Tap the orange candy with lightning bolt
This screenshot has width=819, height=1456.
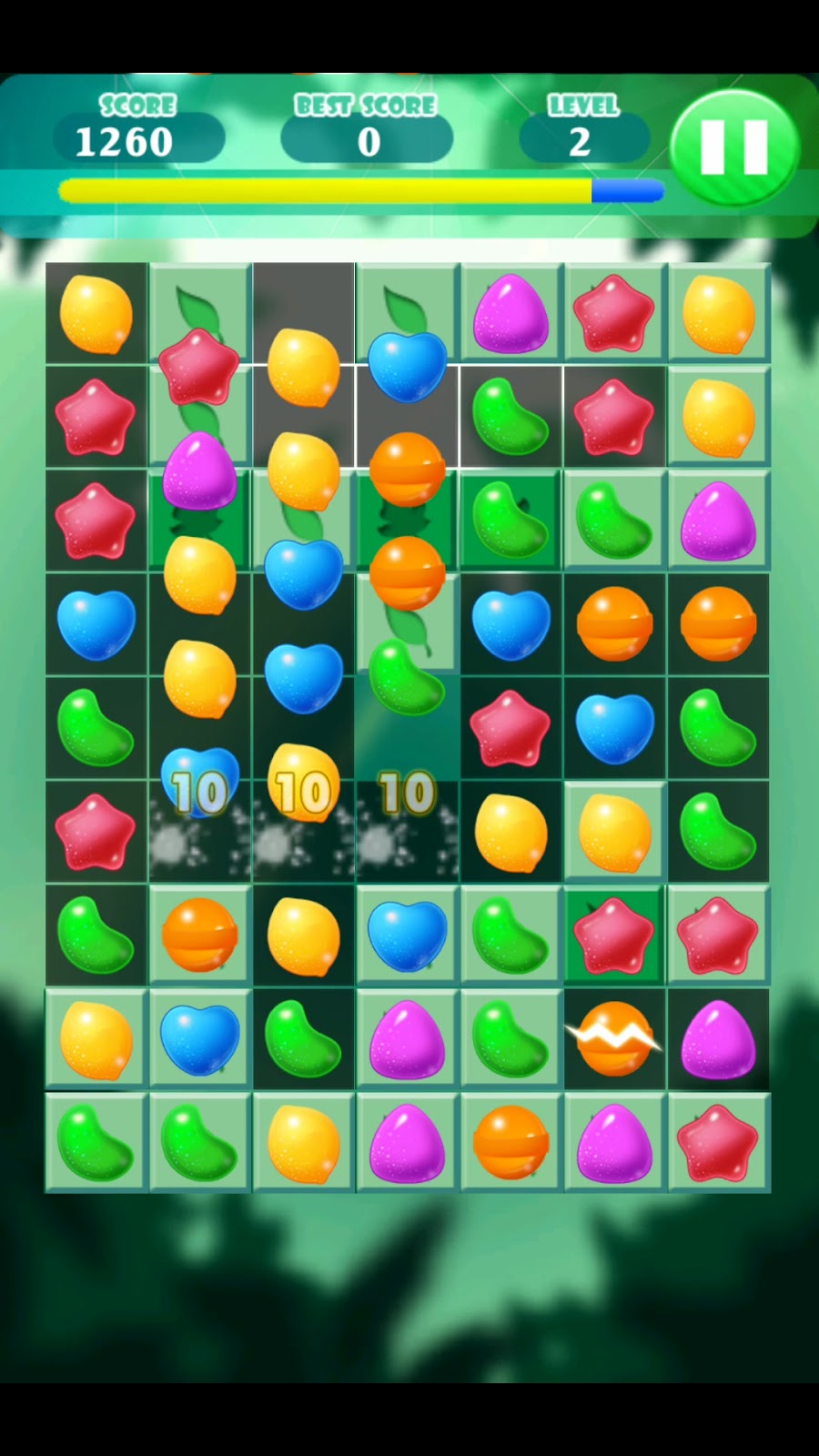point(614,1038)
